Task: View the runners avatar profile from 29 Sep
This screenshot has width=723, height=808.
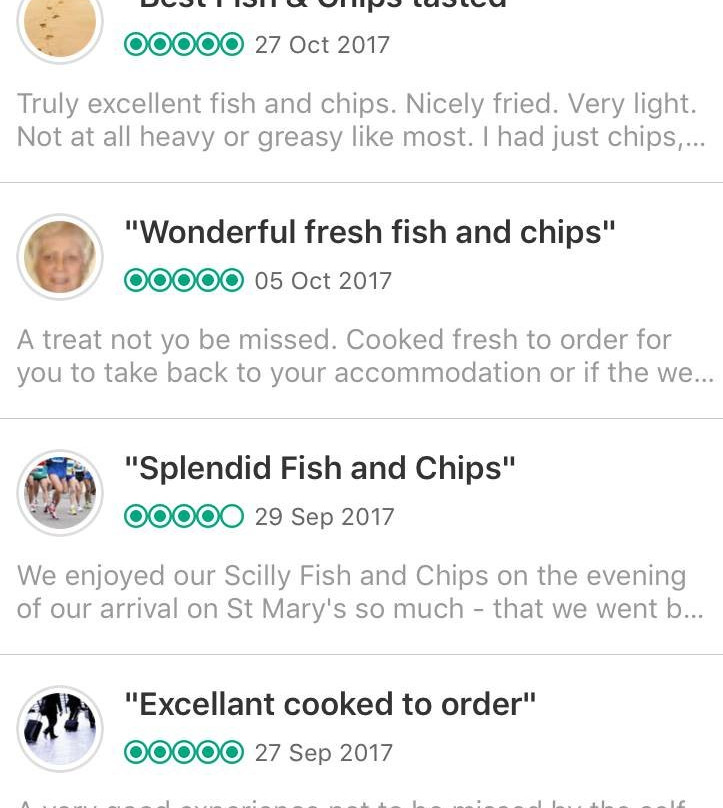Action: tap(60, 493)
